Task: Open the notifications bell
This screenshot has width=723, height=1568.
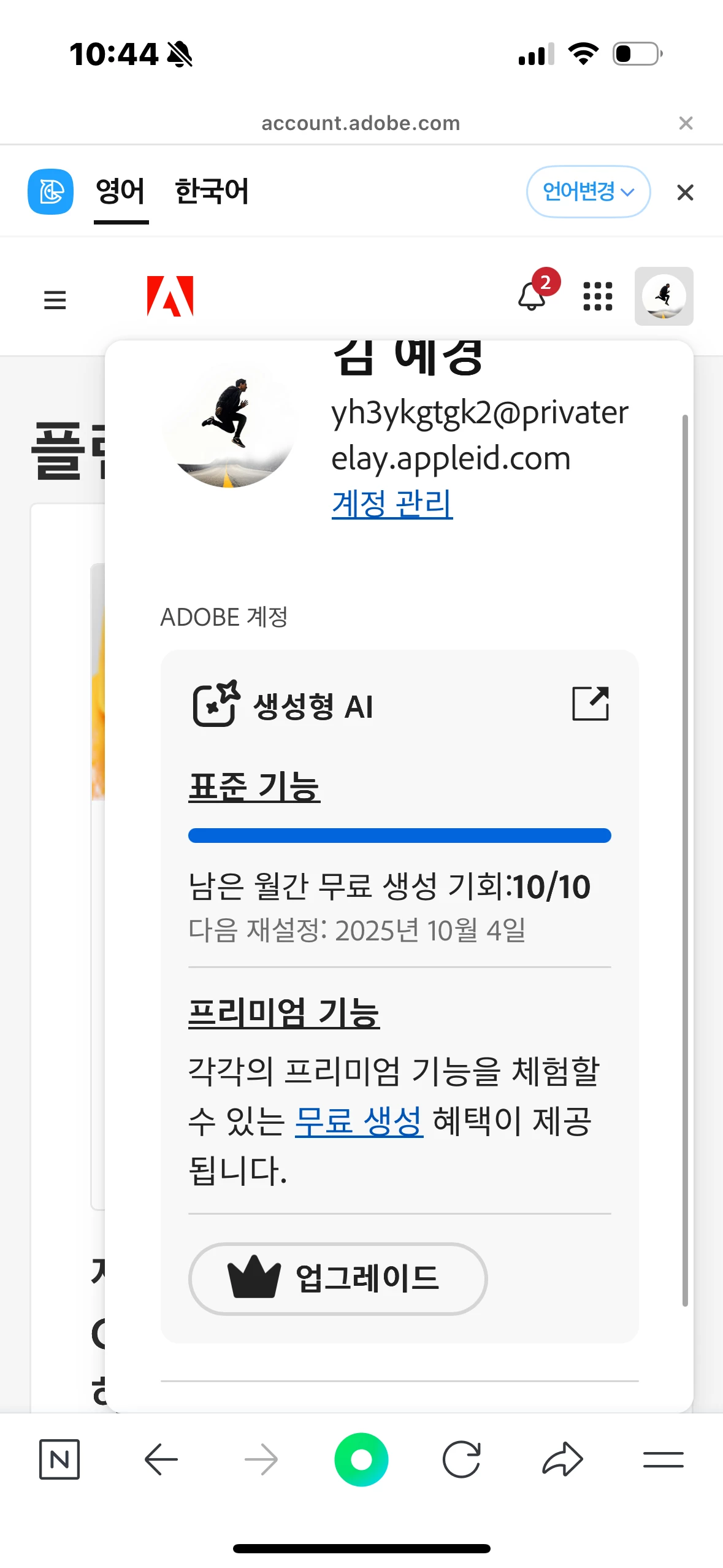Action: pyautogui.click(x=532, y=296)
